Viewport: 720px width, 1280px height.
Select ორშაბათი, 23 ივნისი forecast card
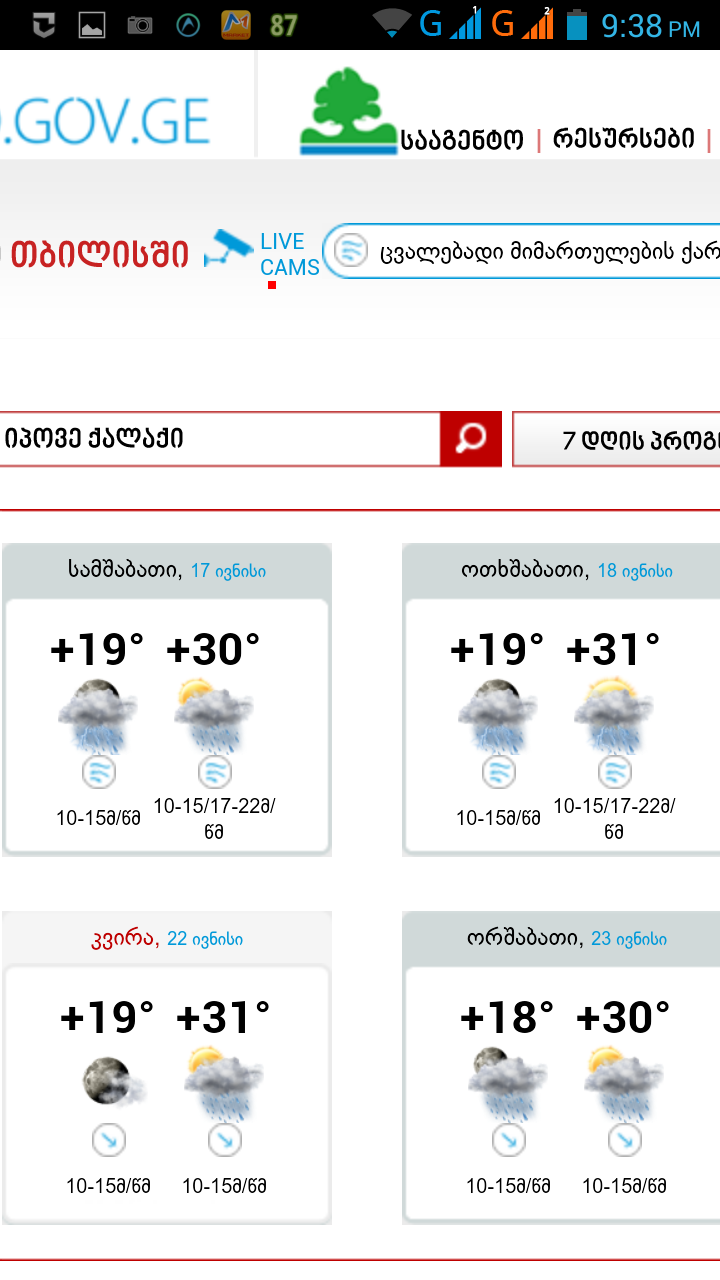coord(562,1068)
